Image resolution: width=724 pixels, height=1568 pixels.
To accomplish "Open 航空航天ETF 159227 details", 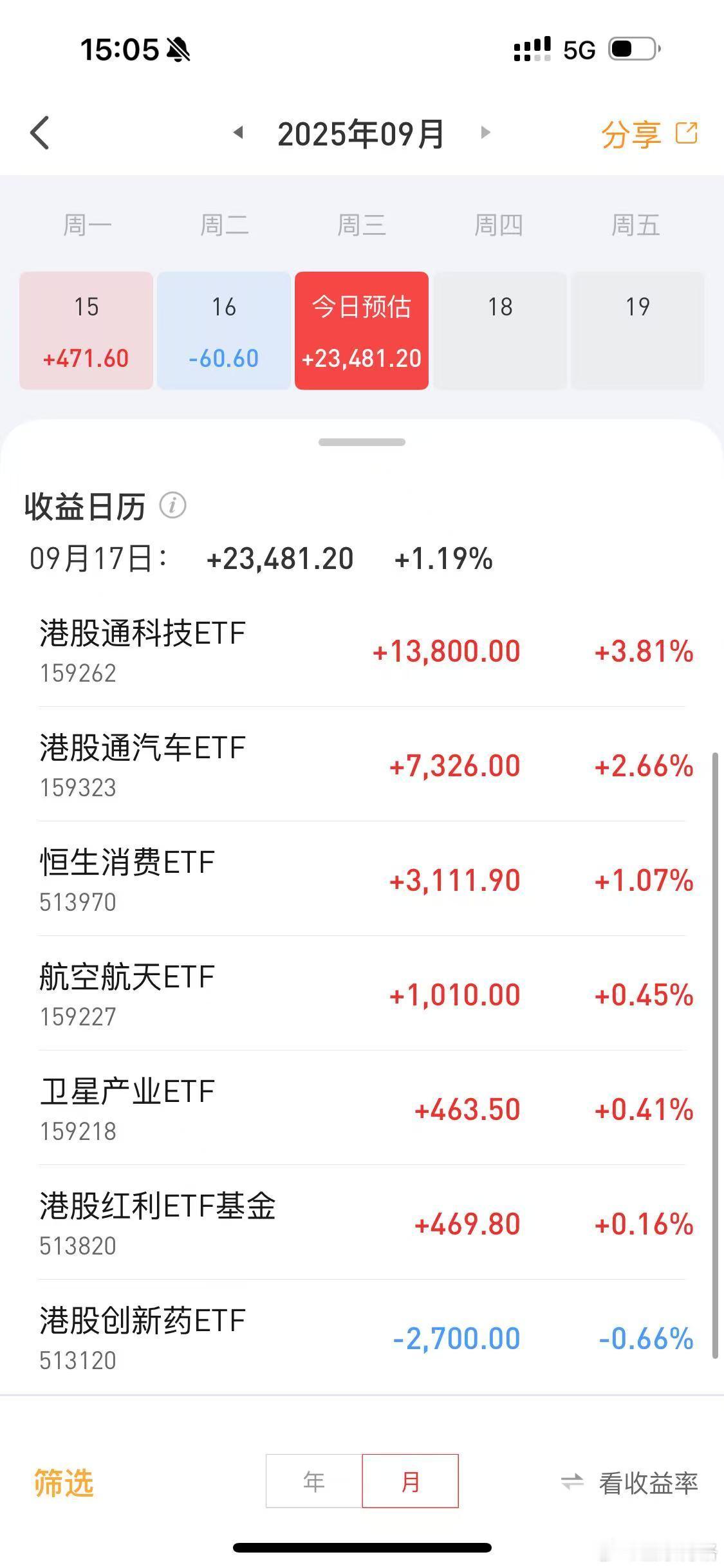I will pos(362,994).
